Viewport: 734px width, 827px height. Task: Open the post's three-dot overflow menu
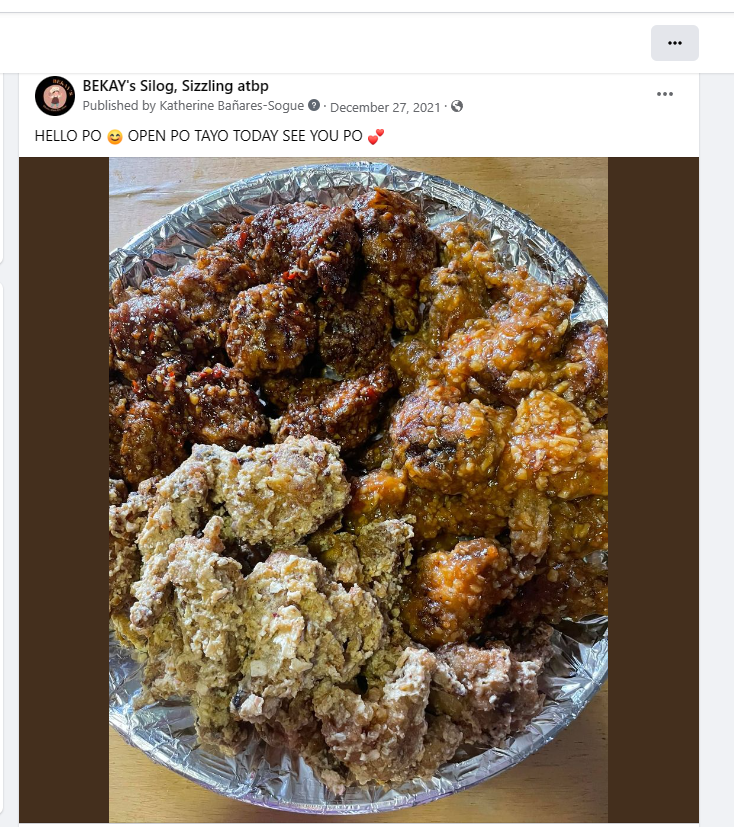[x=665, y=94]
